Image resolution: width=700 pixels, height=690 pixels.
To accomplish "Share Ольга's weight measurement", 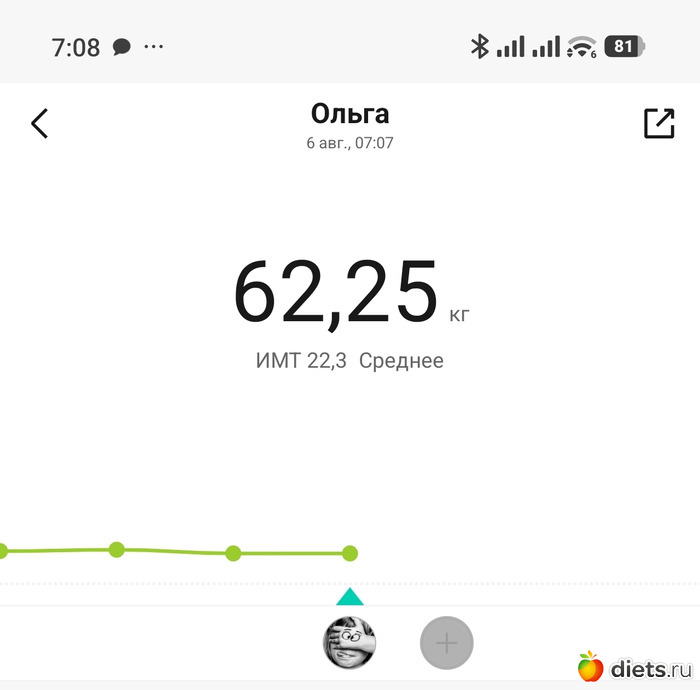I will [x=659, y=123].
